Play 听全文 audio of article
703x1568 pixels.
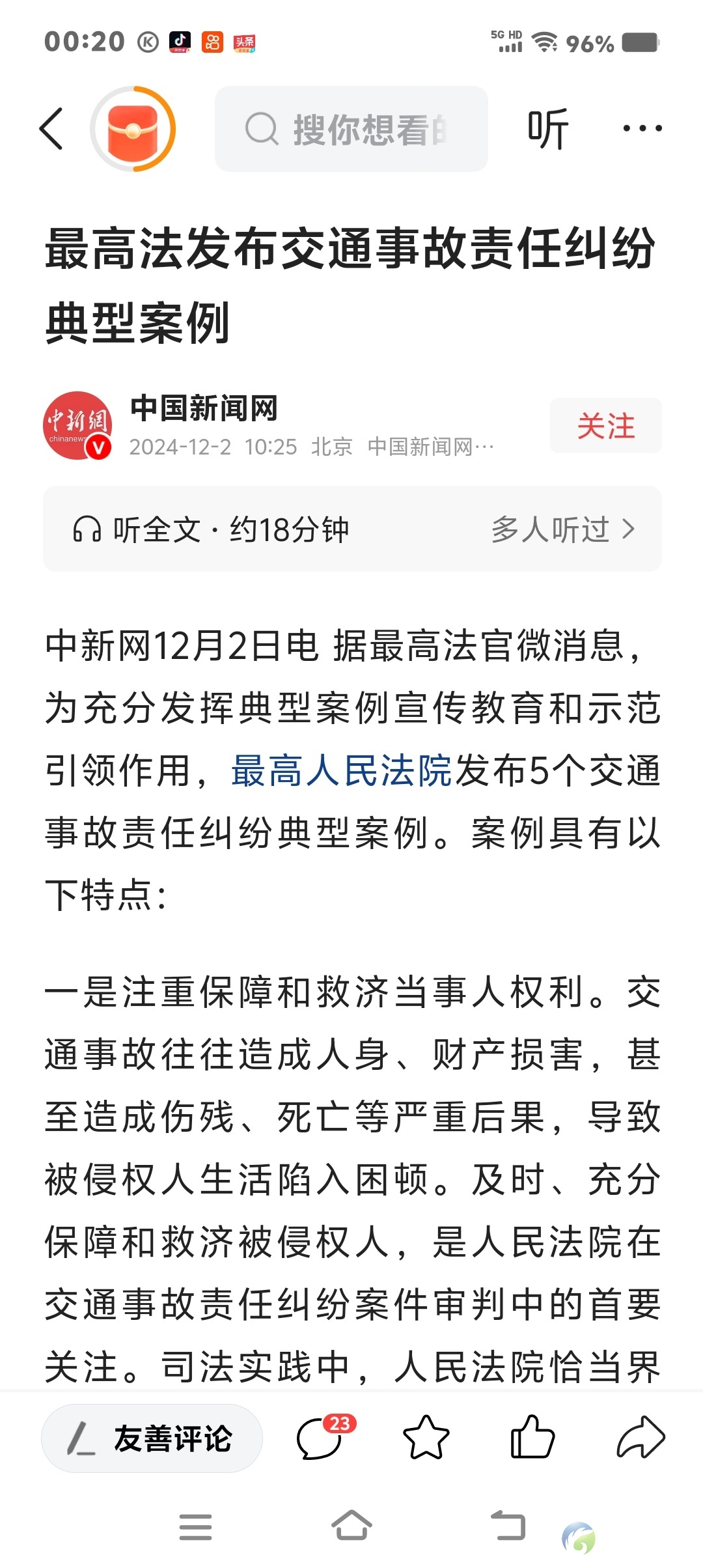click(211, 529)
